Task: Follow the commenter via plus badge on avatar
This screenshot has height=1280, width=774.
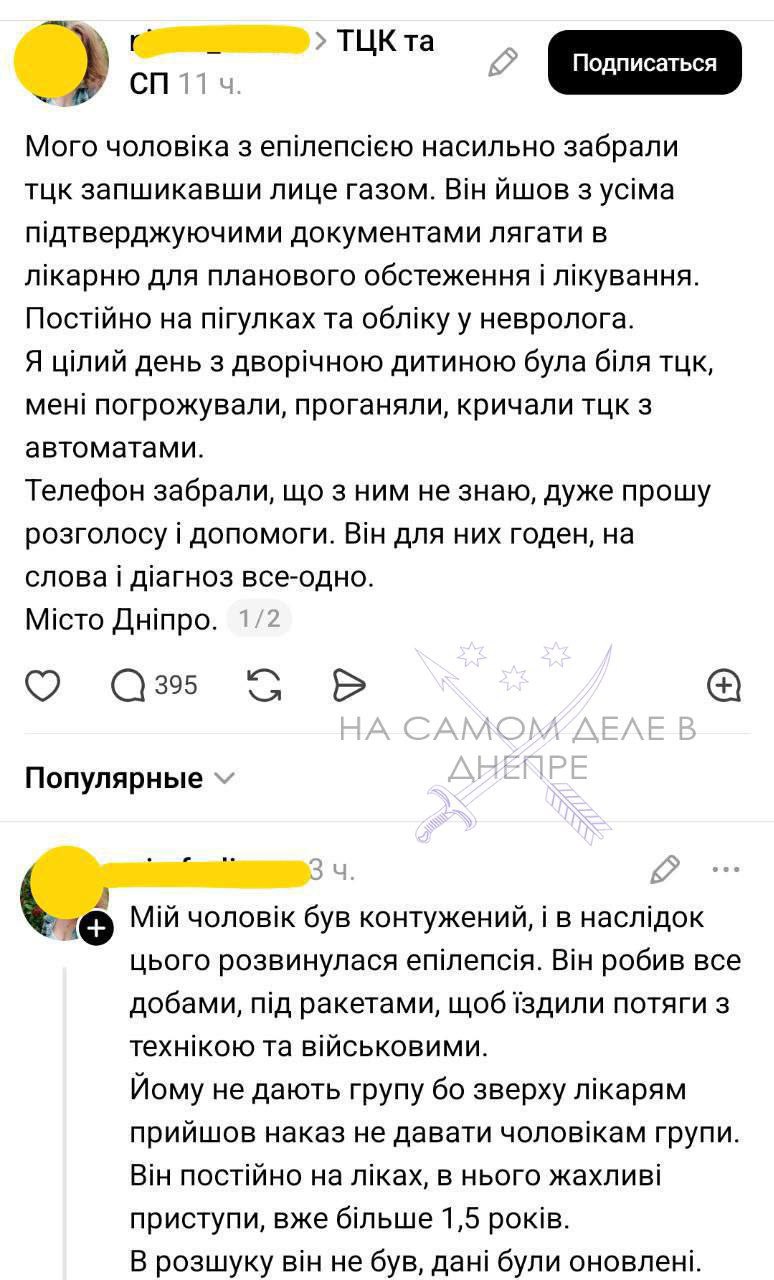Action: [x=95, y=930]
